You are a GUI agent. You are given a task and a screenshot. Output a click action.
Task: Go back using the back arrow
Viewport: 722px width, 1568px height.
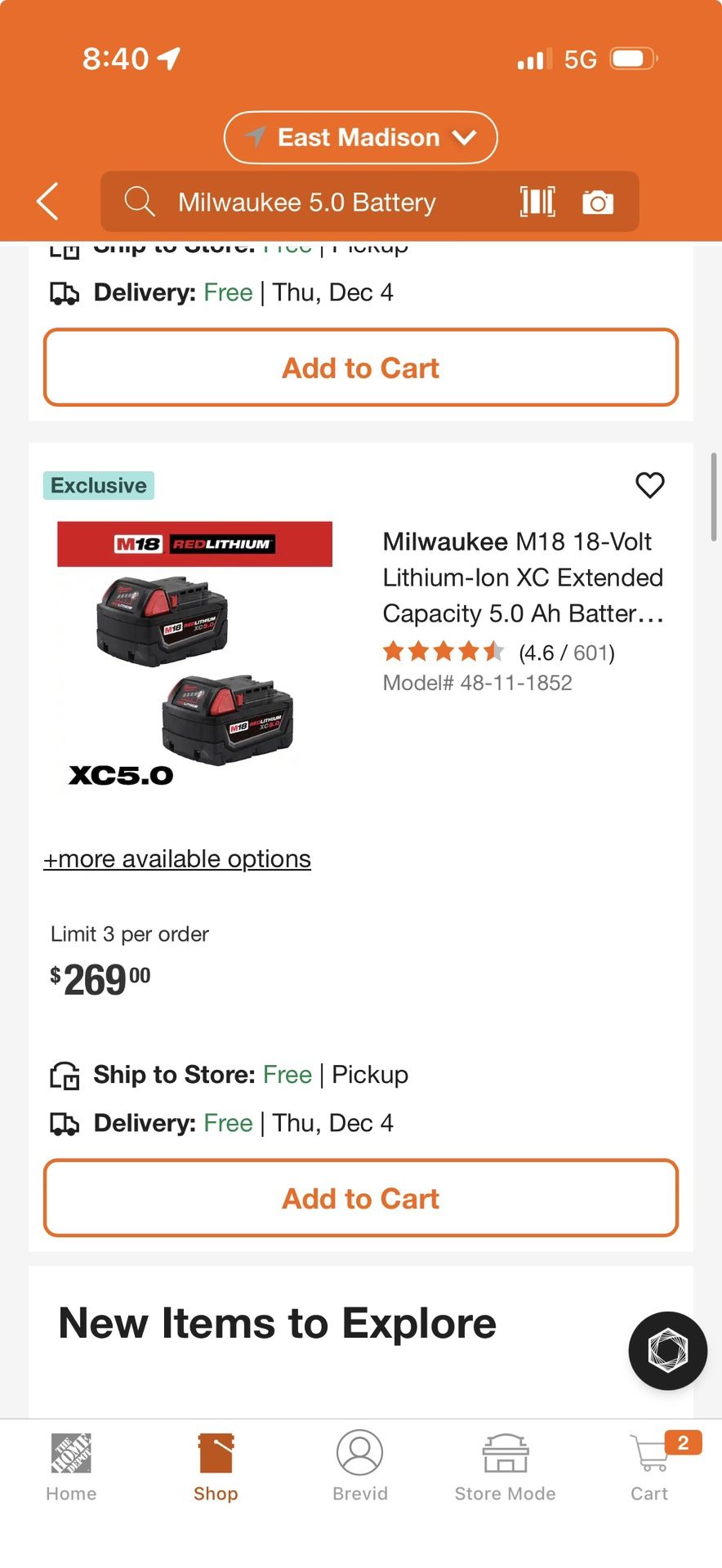[x=47, y=201]
